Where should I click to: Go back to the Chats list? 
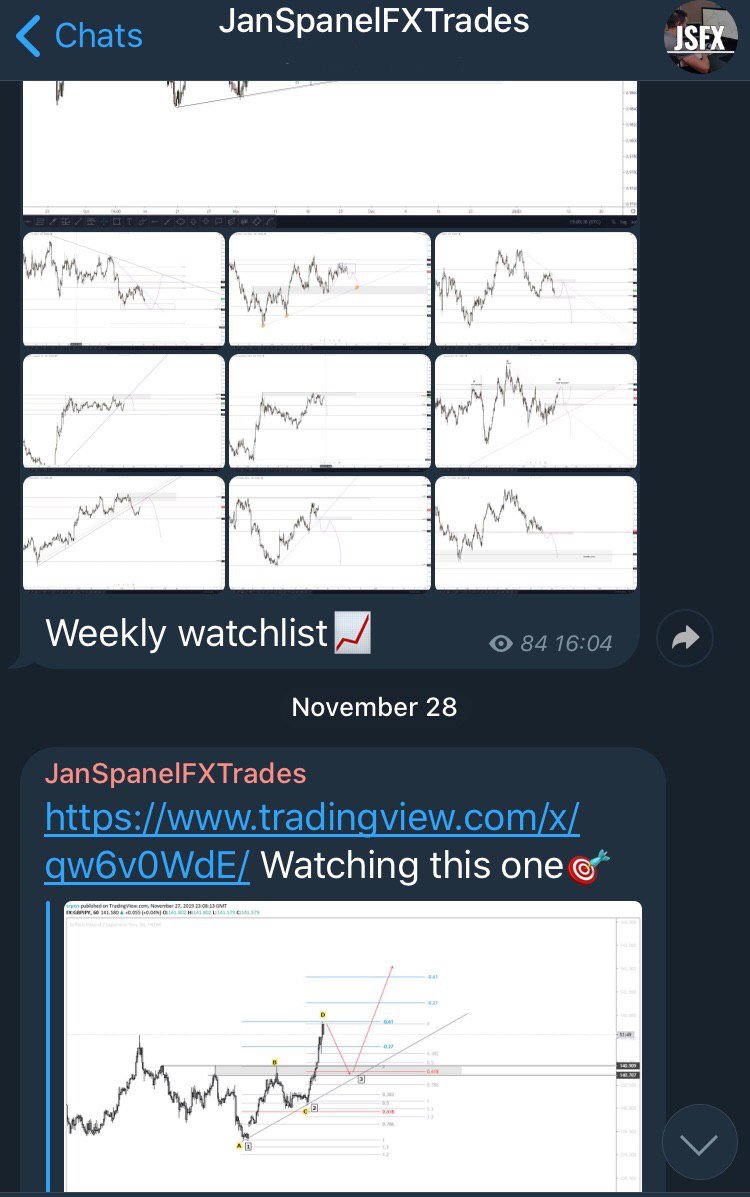click(79, 37)
